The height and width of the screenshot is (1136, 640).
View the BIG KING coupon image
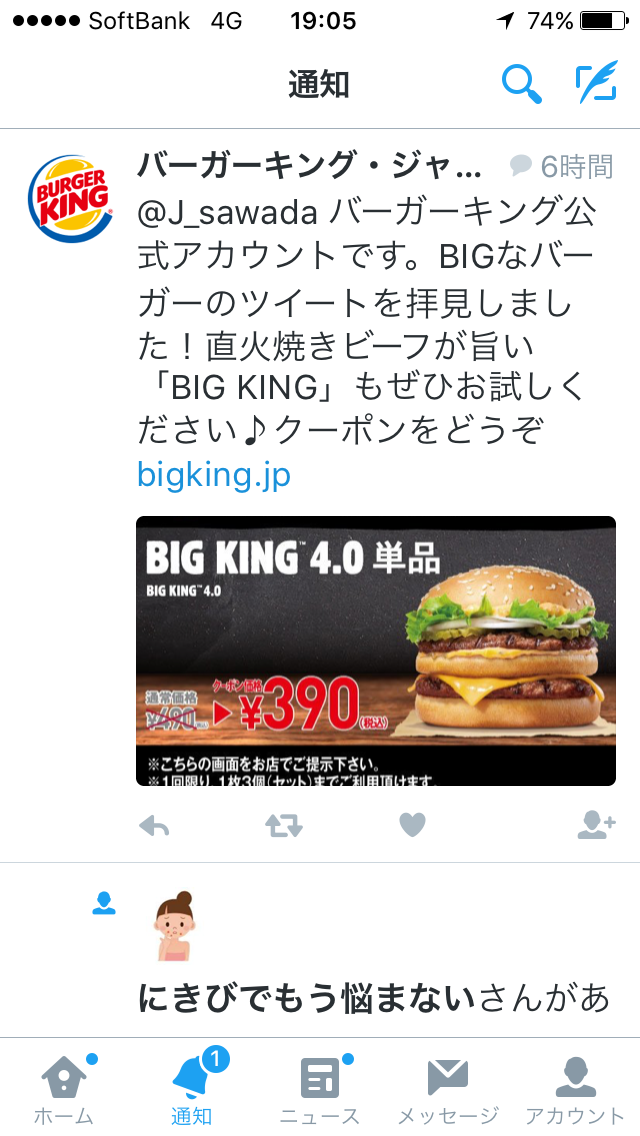click(376, 650)
